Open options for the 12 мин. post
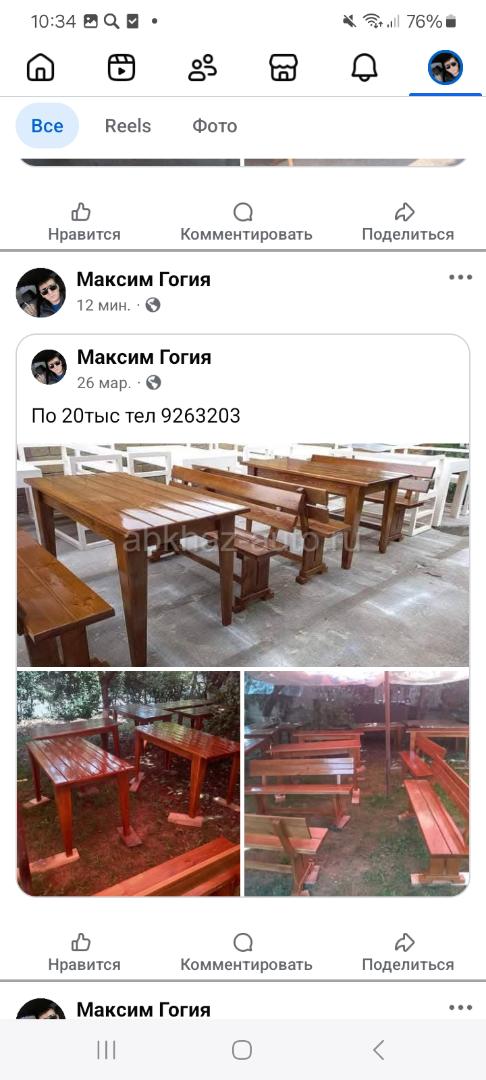486x1080 pixels. [x=461, y=278]
